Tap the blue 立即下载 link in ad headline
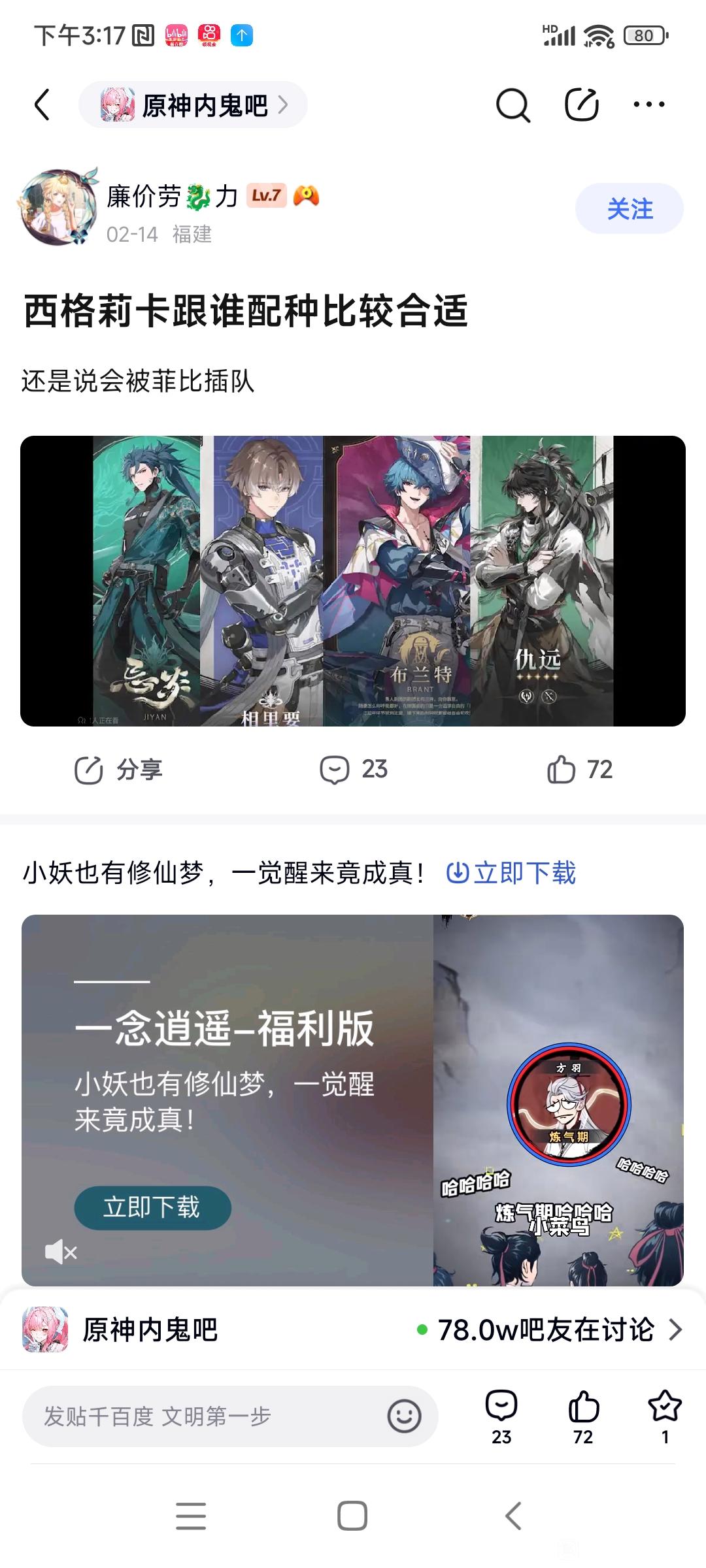The height and width of the screenshot is (1568, 706). coord(511,873)
